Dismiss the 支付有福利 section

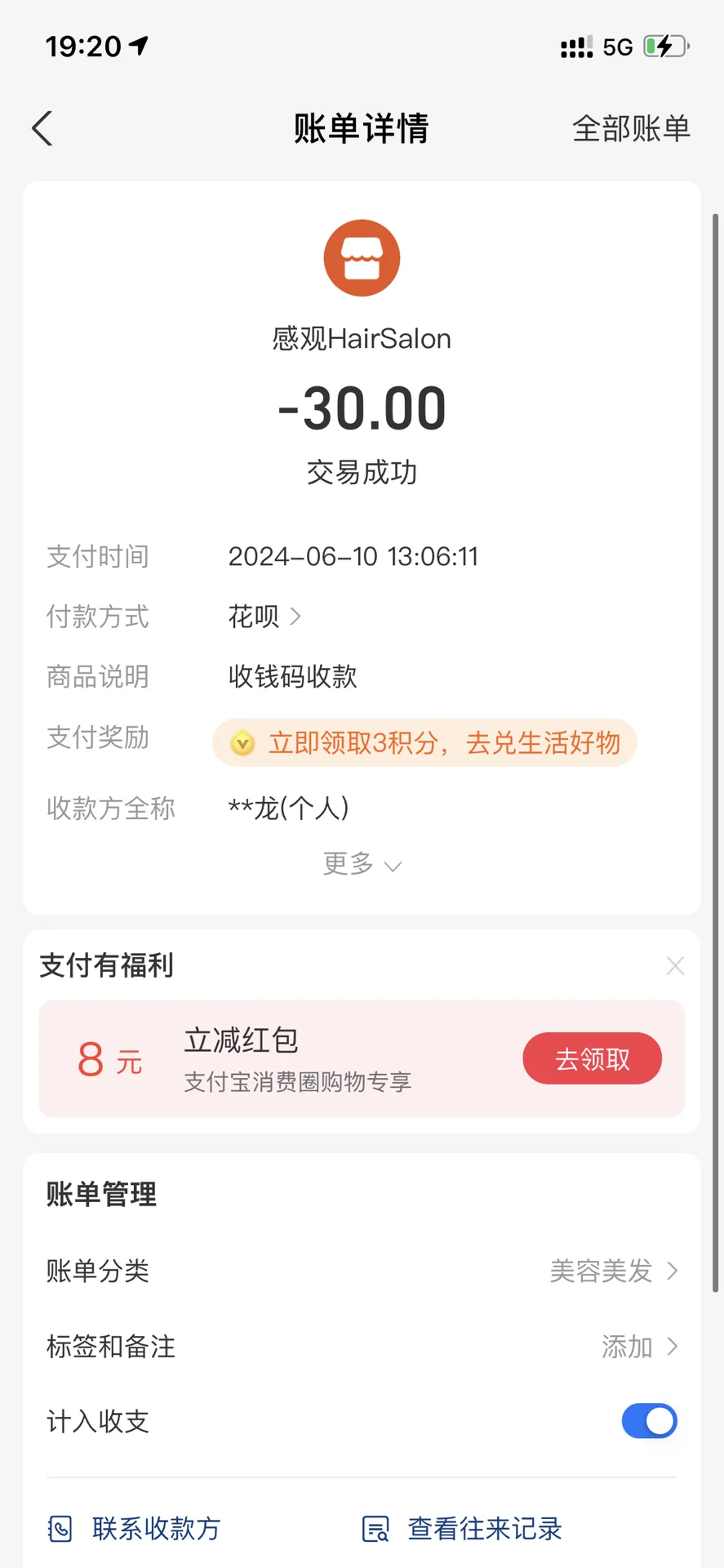point(675,965)
